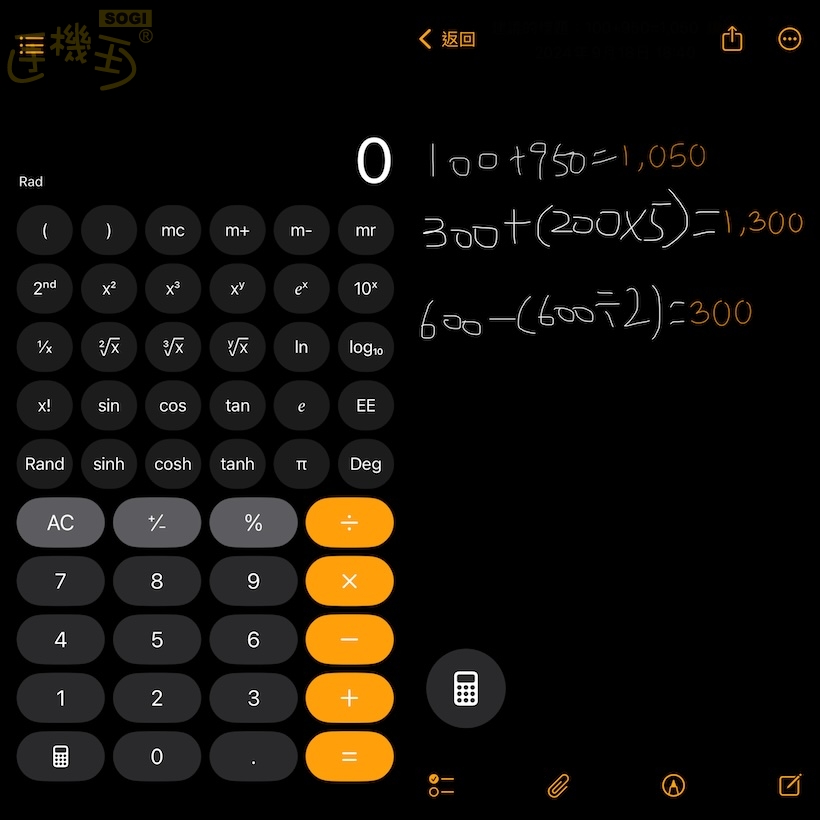Share this note
Viewport: 820px width, 820px height.
point(732,39)
